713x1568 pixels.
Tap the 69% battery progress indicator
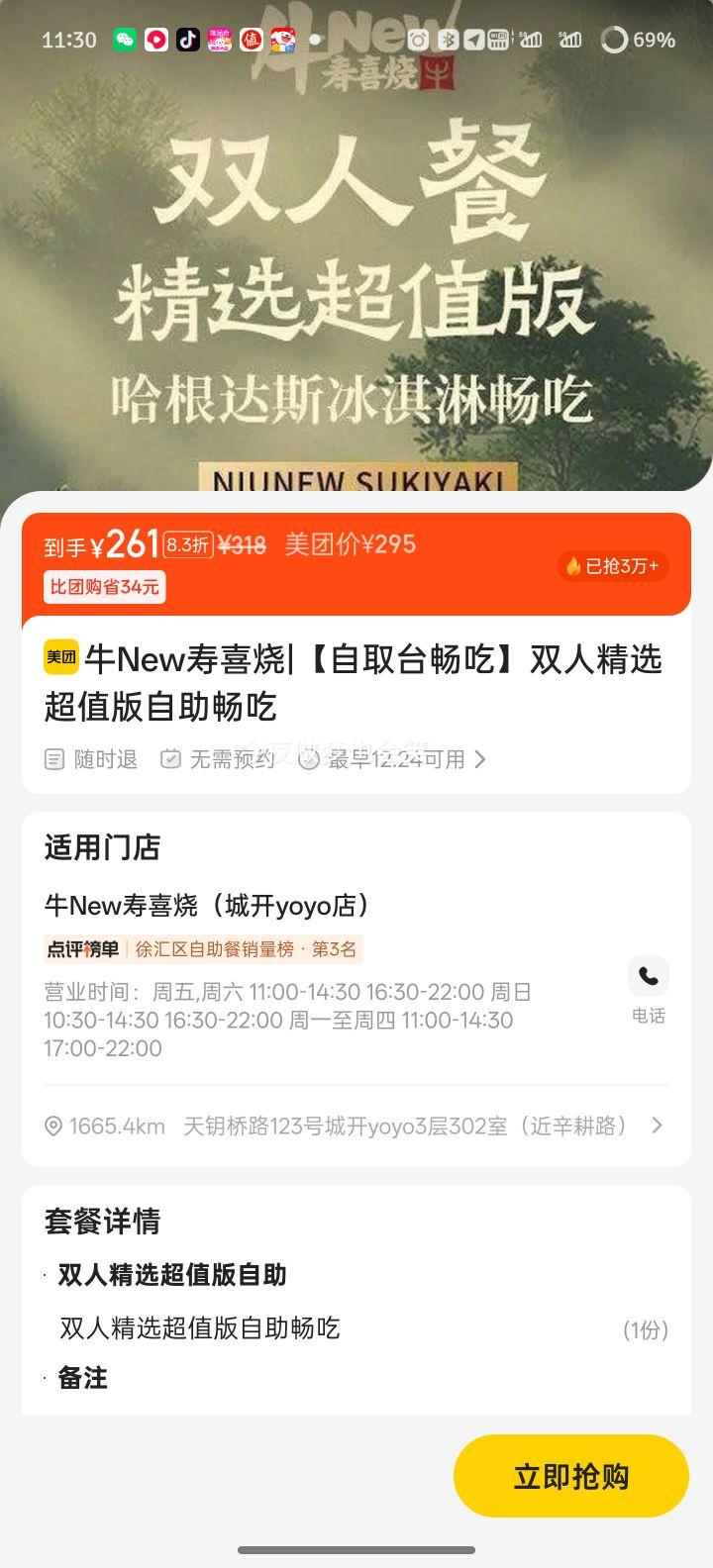(615, 40)
